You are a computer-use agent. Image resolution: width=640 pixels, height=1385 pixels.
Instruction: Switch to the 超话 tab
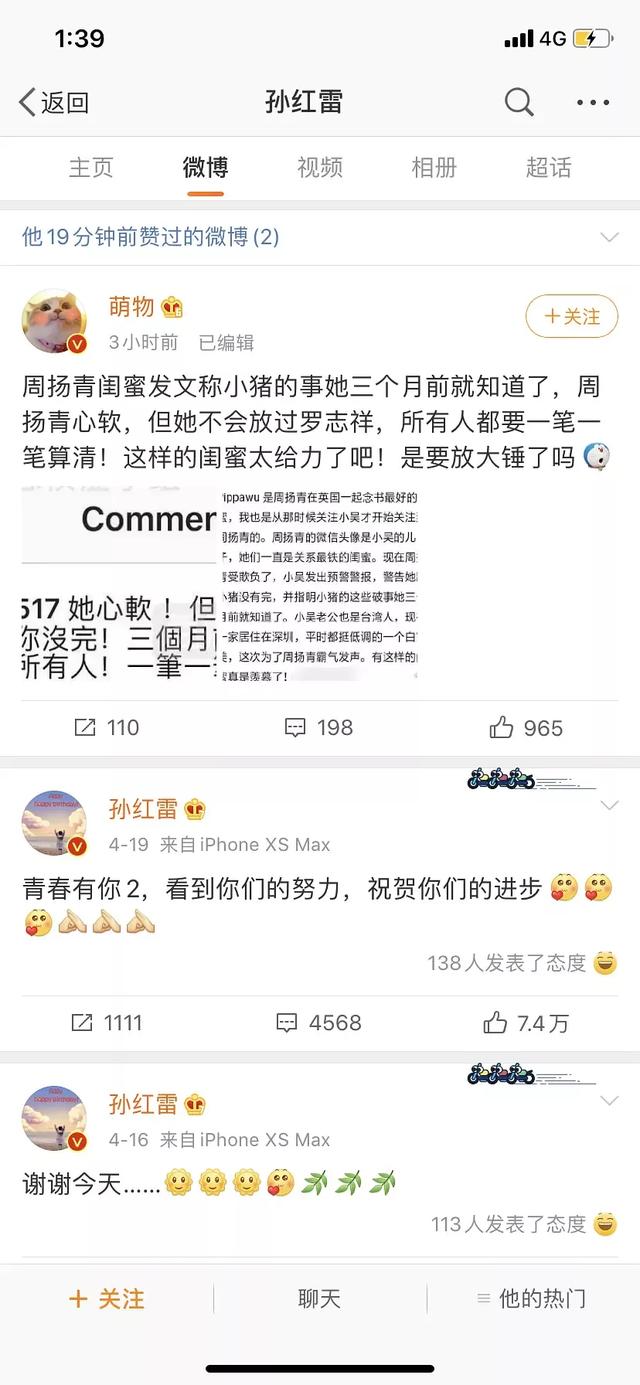tap(548, 167)
